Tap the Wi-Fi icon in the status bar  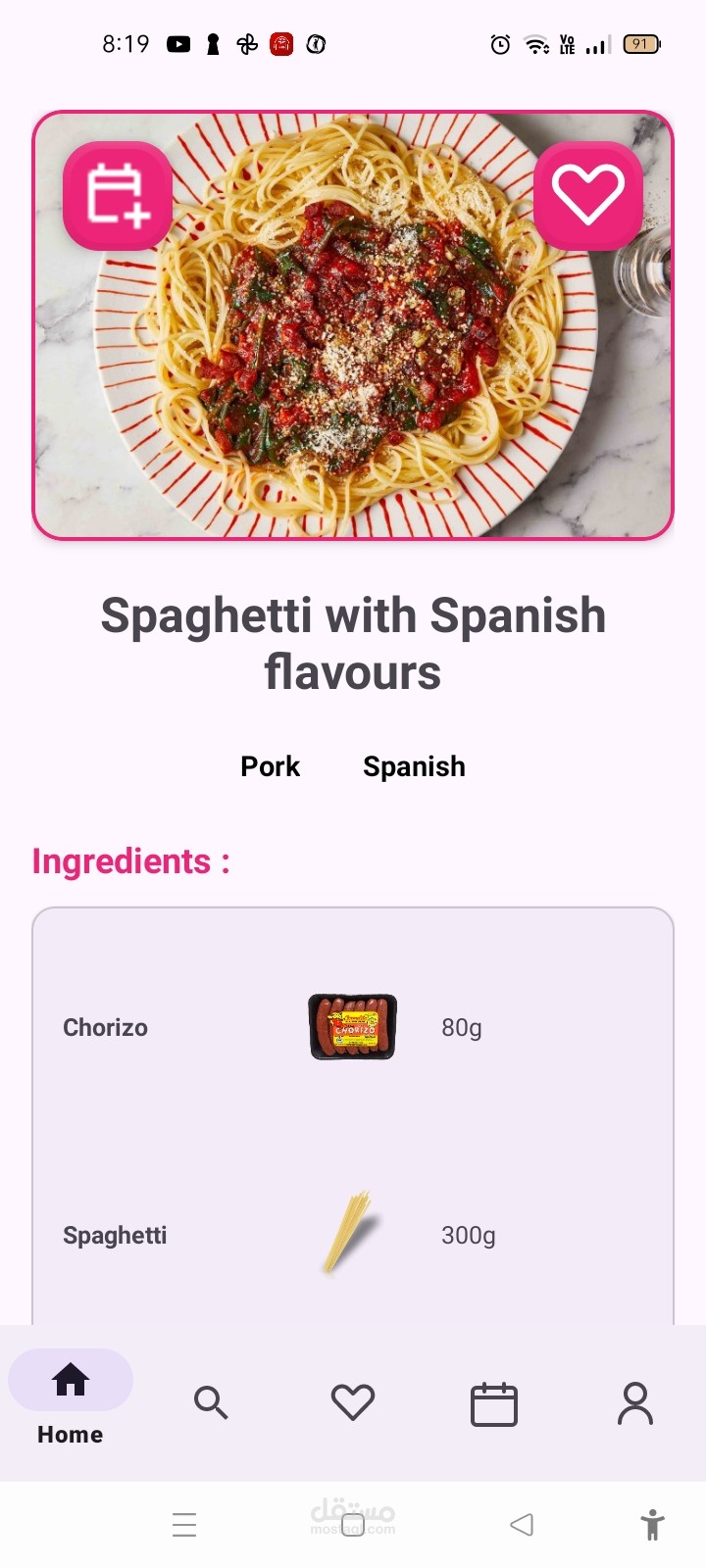tap(535, 44)
